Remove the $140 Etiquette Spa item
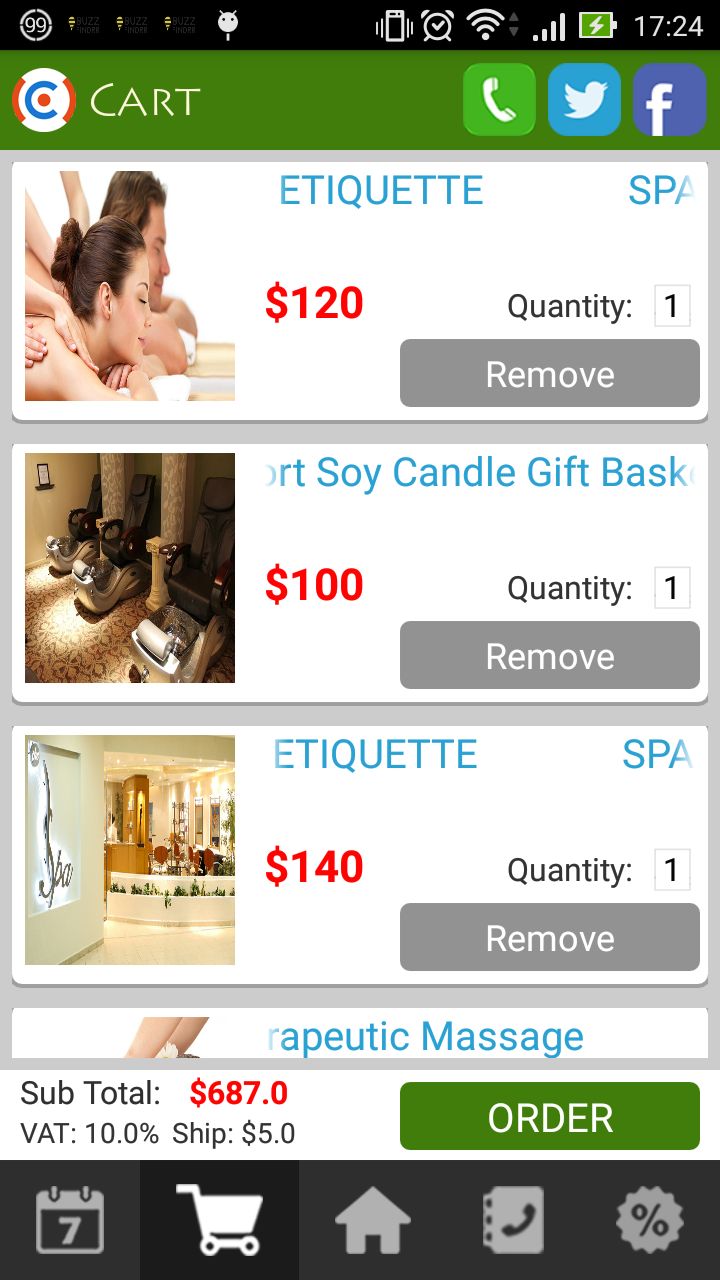This screenshot has width=720, height=1280. click(549, 938)
